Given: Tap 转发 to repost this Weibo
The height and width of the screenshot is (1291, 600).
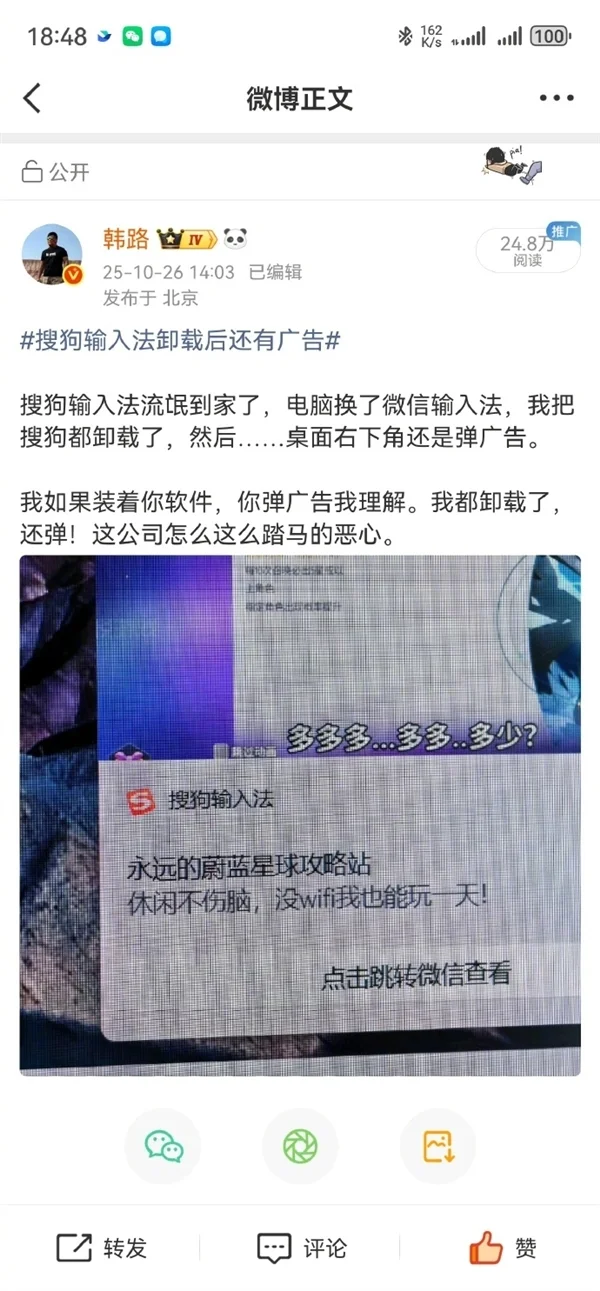Looking at the screenshot, I should point(102,1248).
